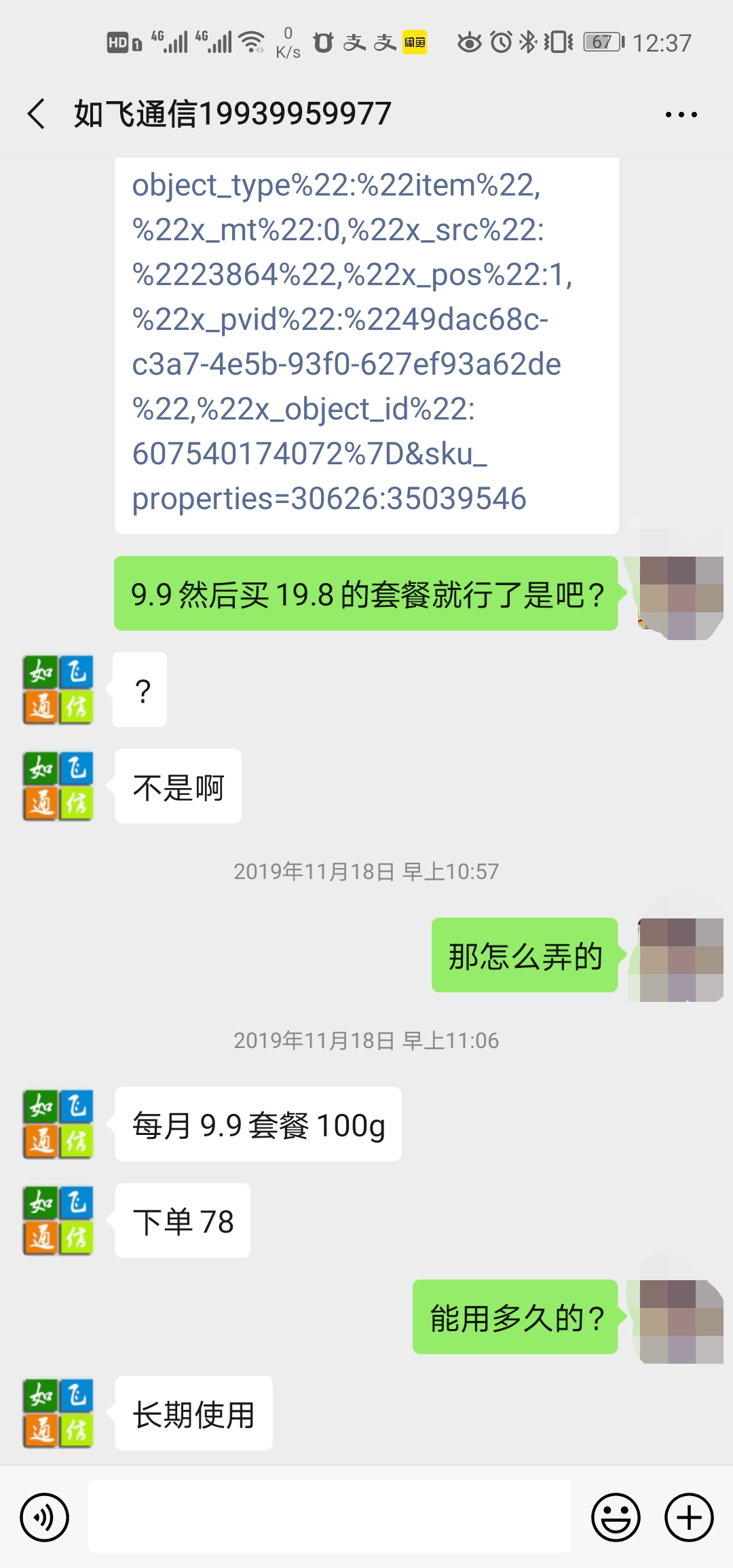This screenshot has height=1568, width=733.
Task: Tap the message text field
Action: coord(330,1516)
